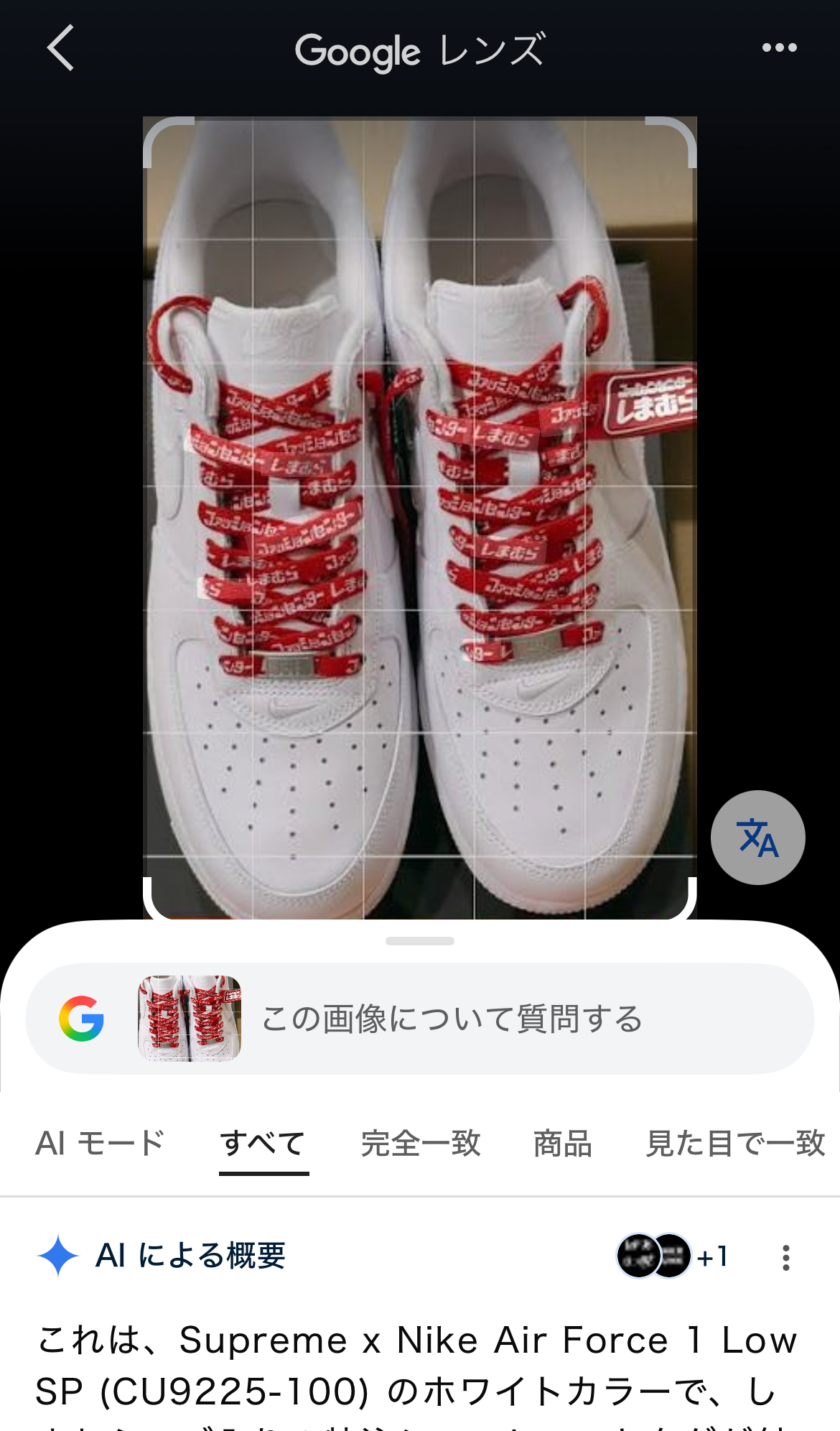This screenshot has width=840, height=1431.
Task: View the AI overview source sites (+1)
Action: coord(673,1256)
